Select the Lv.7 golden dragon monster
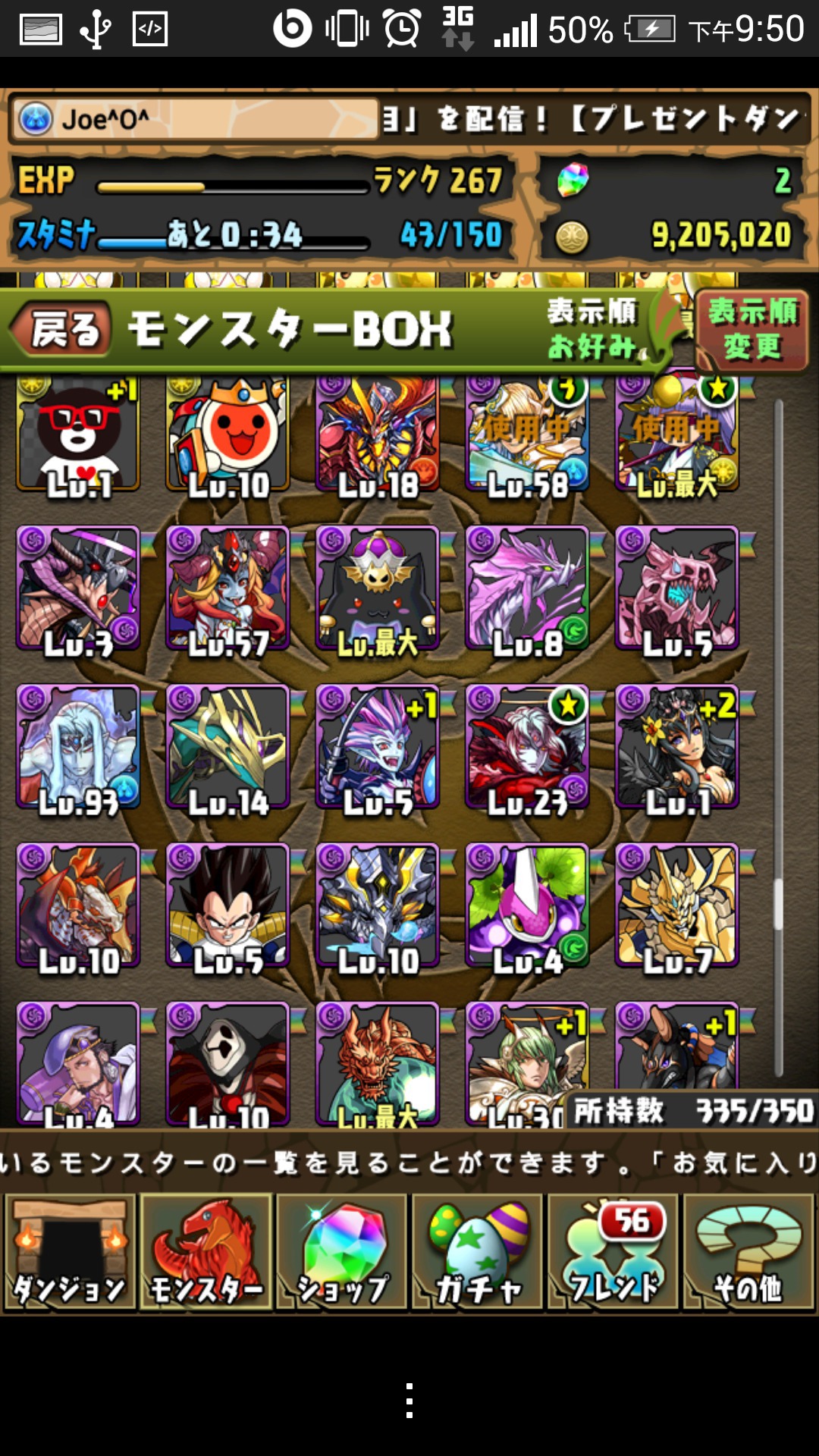This screenshot has height=1456, width=819. pos(676,905)
